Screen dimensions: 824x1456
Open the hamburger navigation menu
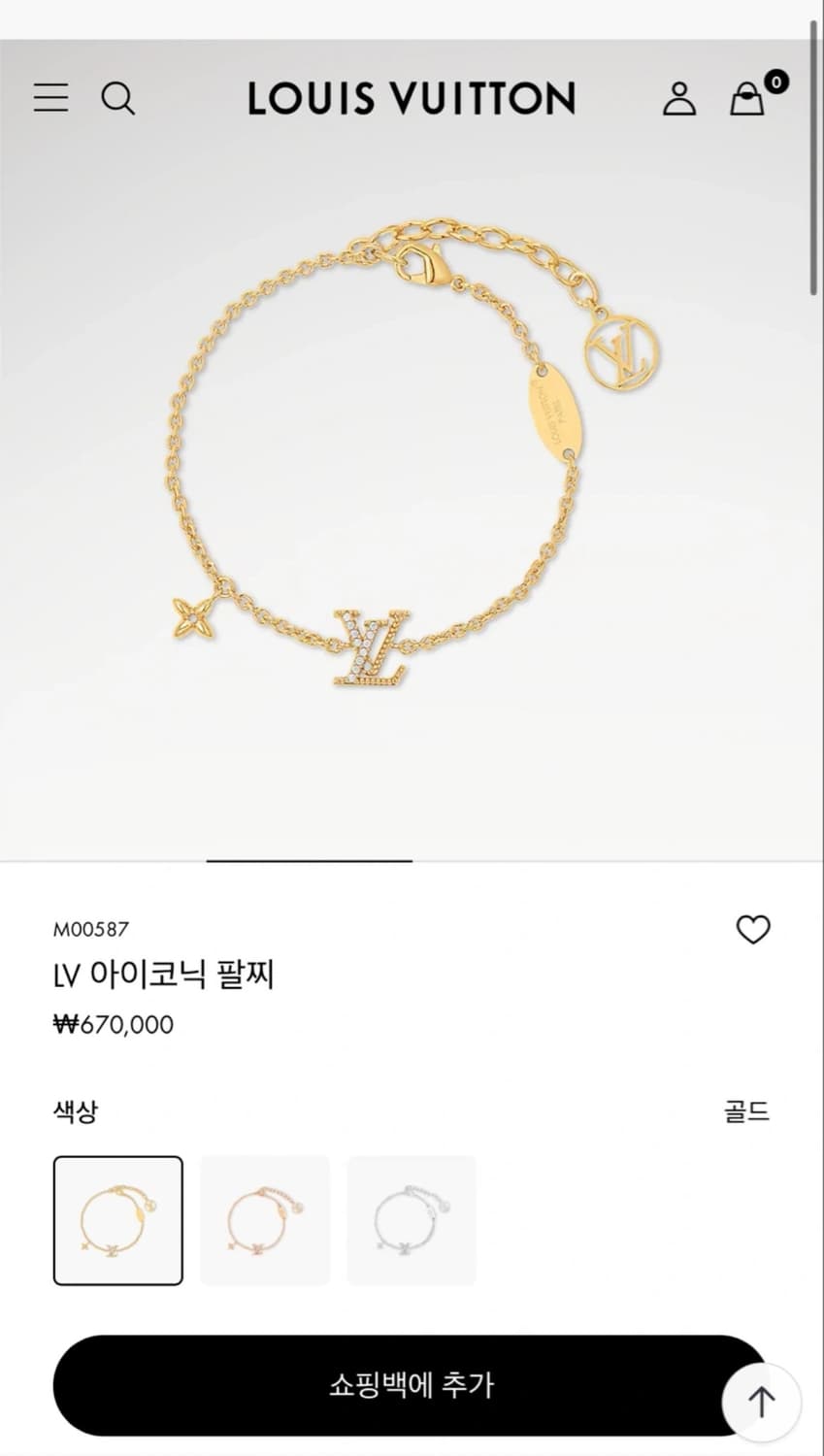[x=50, y=98]
